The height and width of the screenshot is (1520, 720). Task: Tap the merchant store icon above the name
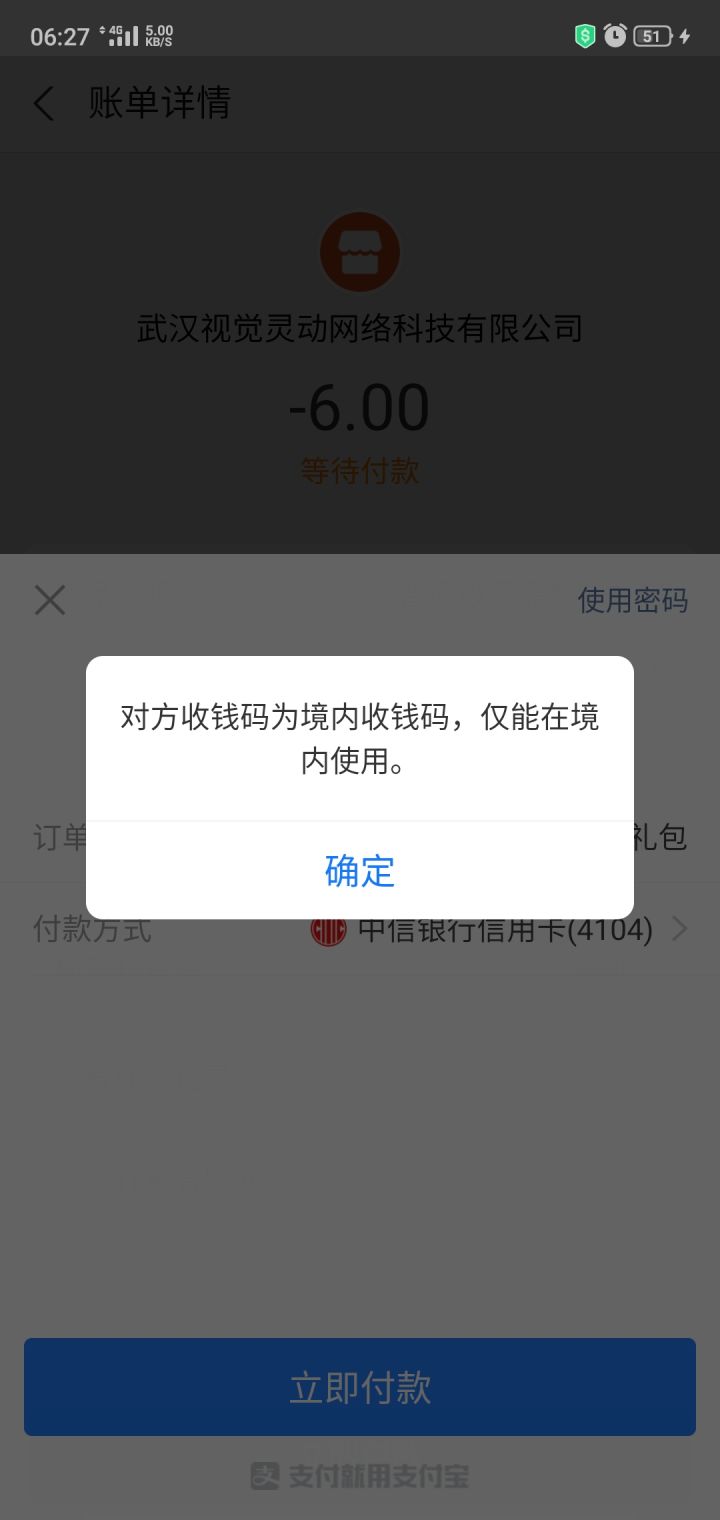(360, 251)
